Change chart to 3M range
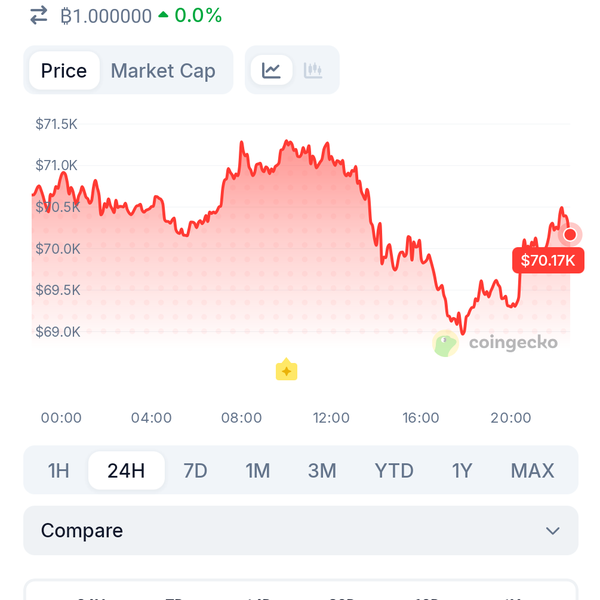Image resolution: width=600 pixels, height=600 pixels. point(322,470)
